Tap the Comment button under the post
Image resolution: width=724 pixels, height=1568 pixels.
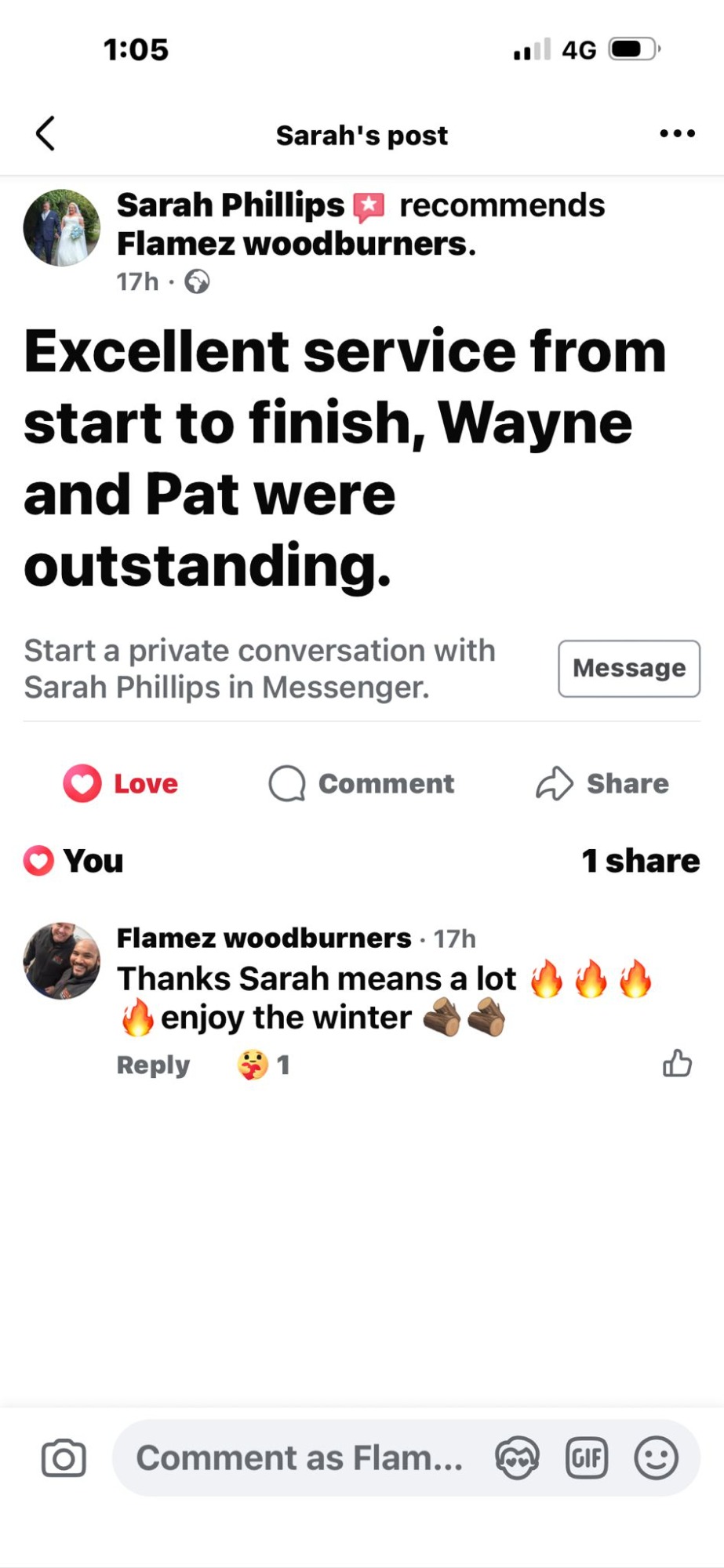(x=362, y=783)
